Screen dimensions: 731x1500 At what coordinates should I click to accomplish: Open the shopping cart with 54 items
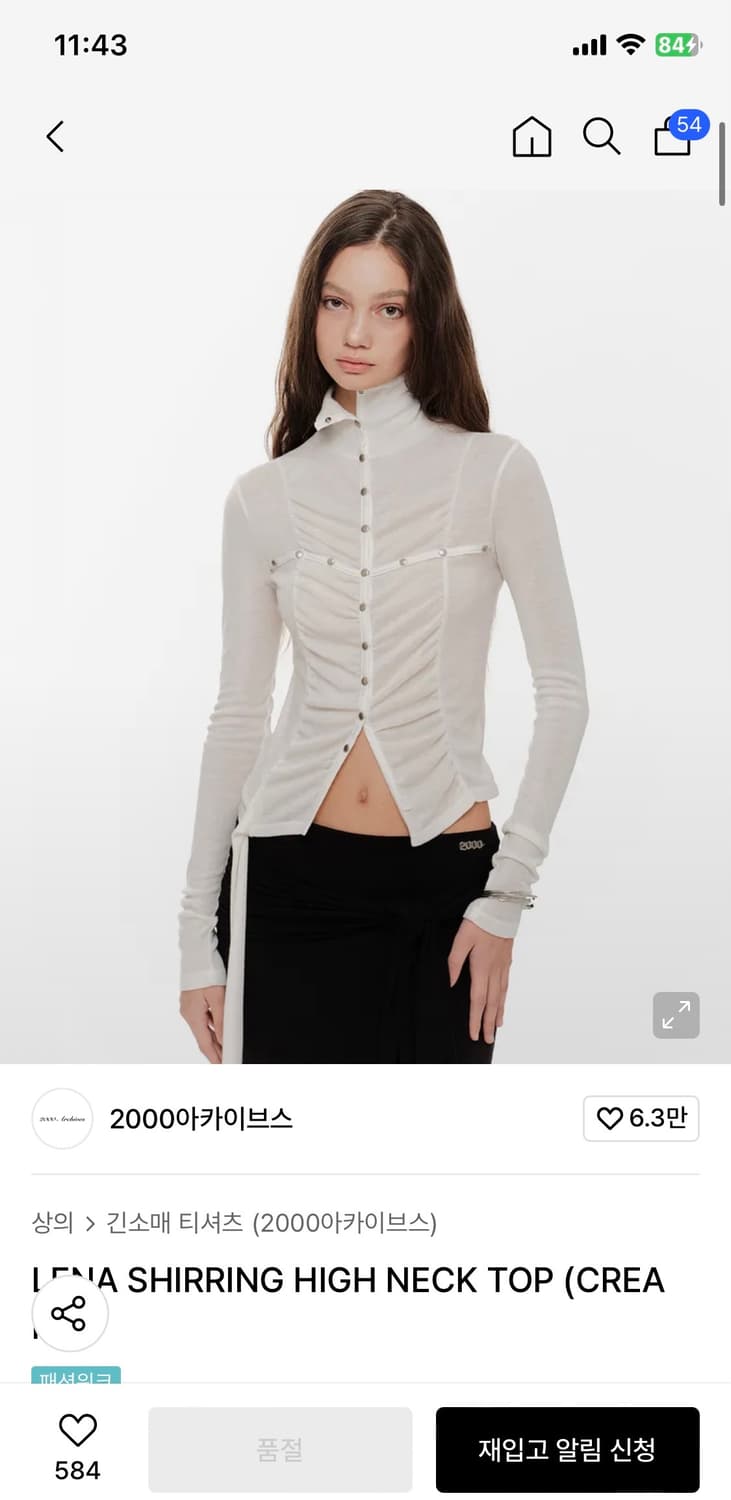[673, 140]
